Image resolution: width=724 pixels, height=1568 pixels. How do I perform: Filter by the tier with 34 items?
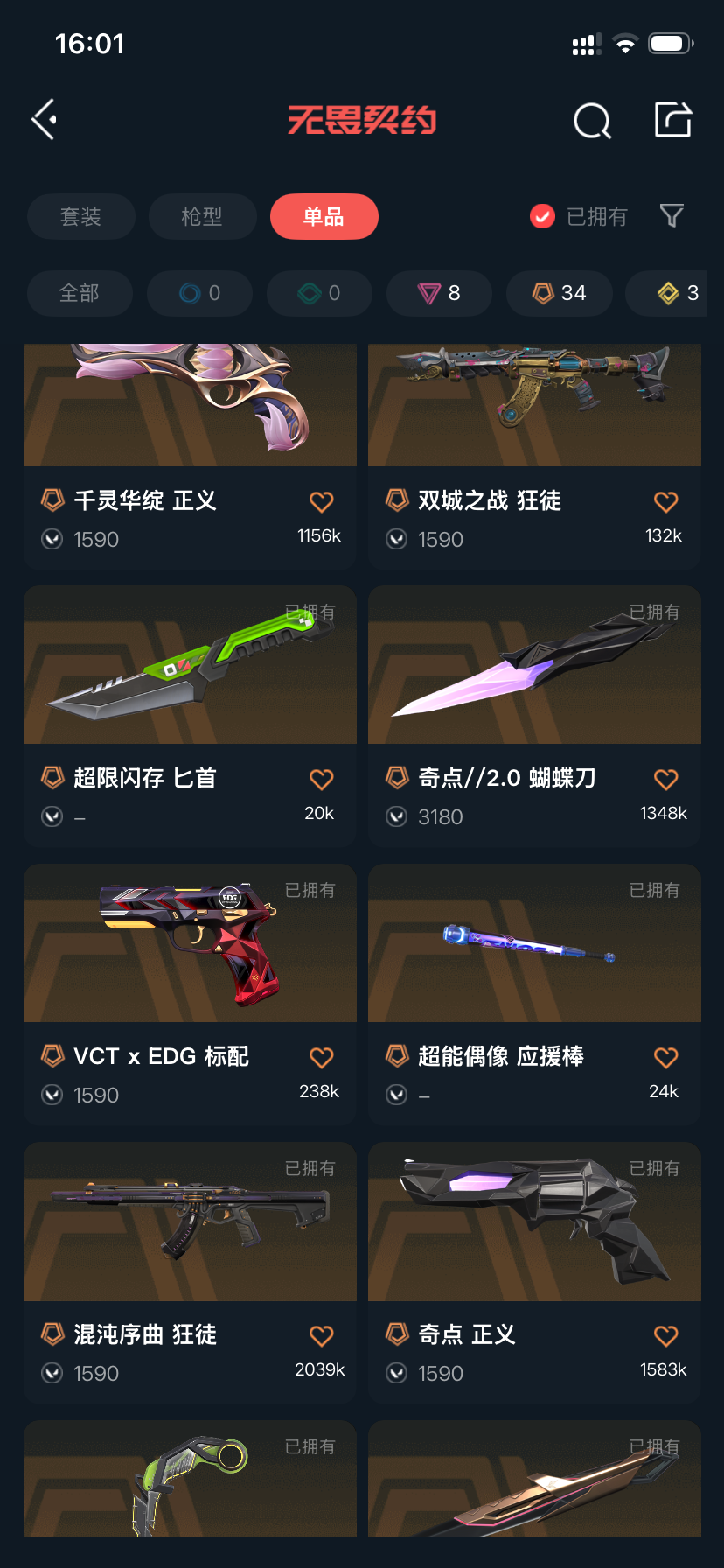click(560, 293)
